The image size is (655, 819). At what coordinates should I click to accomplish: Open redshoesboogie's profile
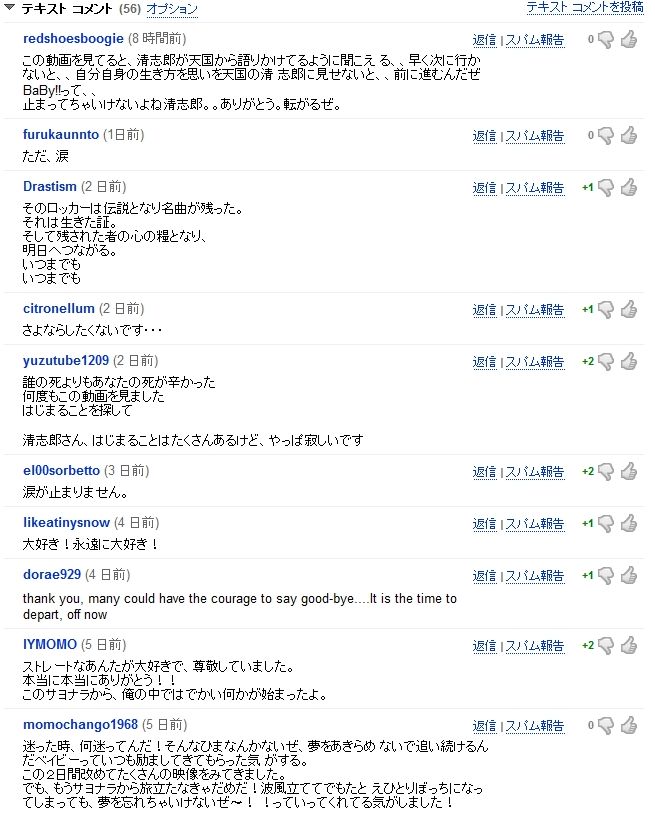pyautogui.click(x=73, y=39)
